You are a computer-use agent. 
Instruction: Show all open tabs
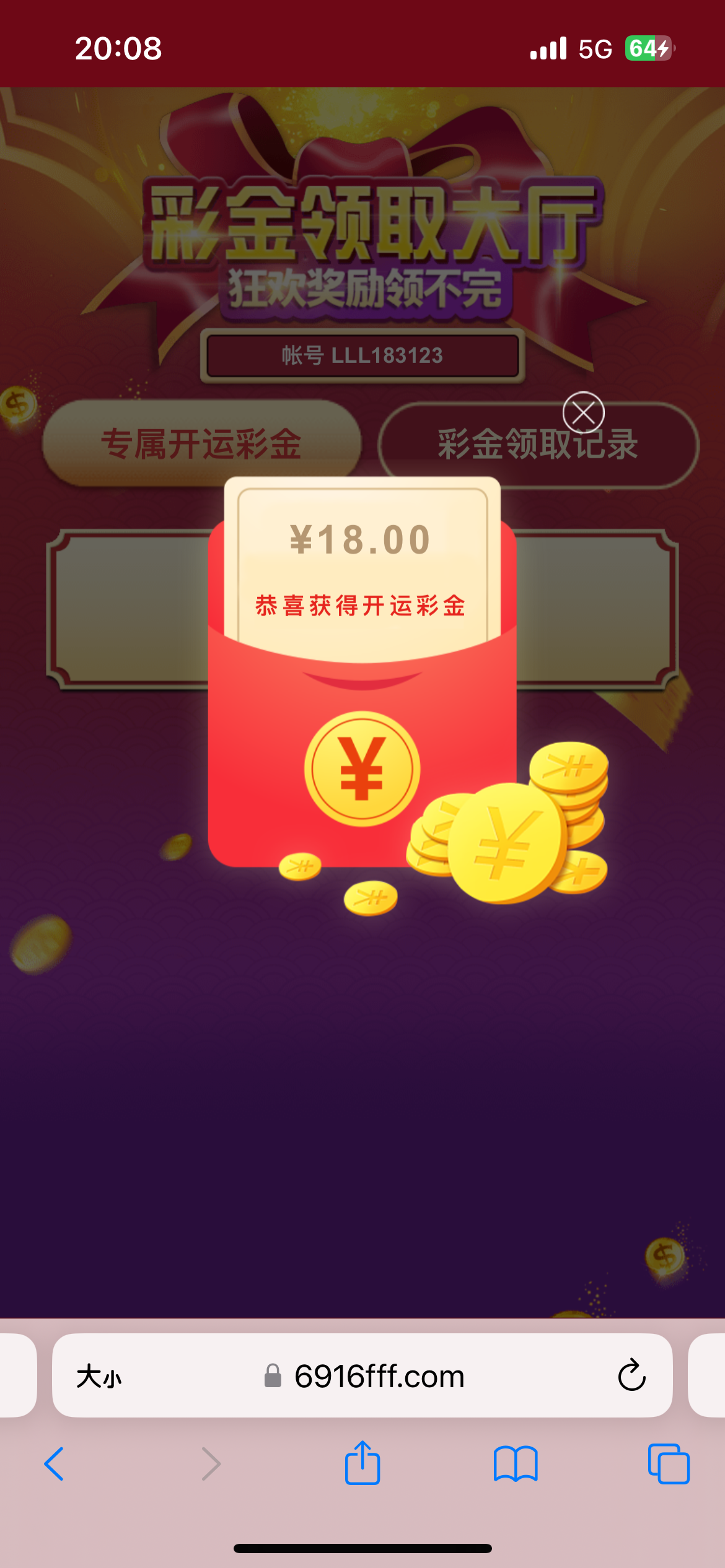[x=668, y=1464]
